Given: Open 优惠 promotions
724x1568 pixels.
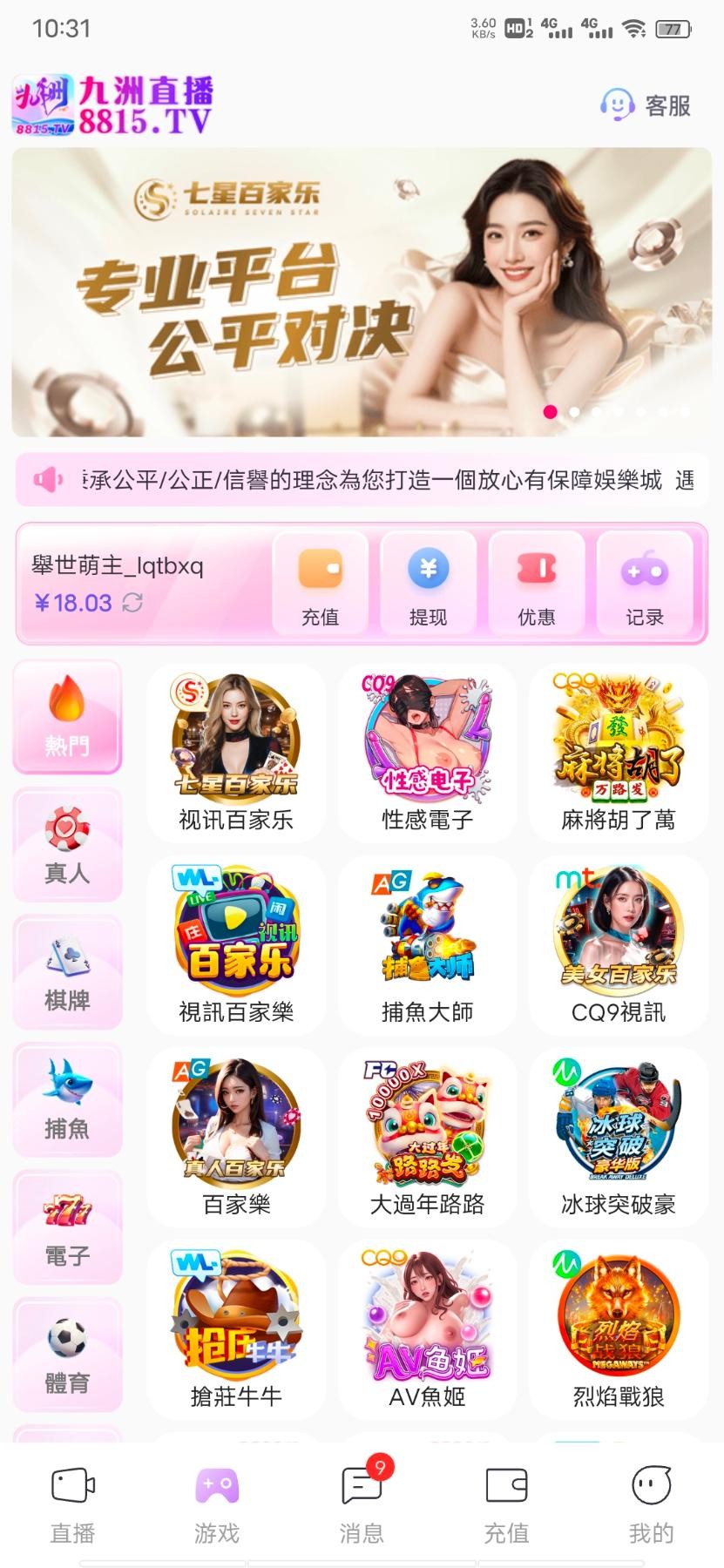Looking at the screenshot, I should pyautogui.click(x=536, y=583).
